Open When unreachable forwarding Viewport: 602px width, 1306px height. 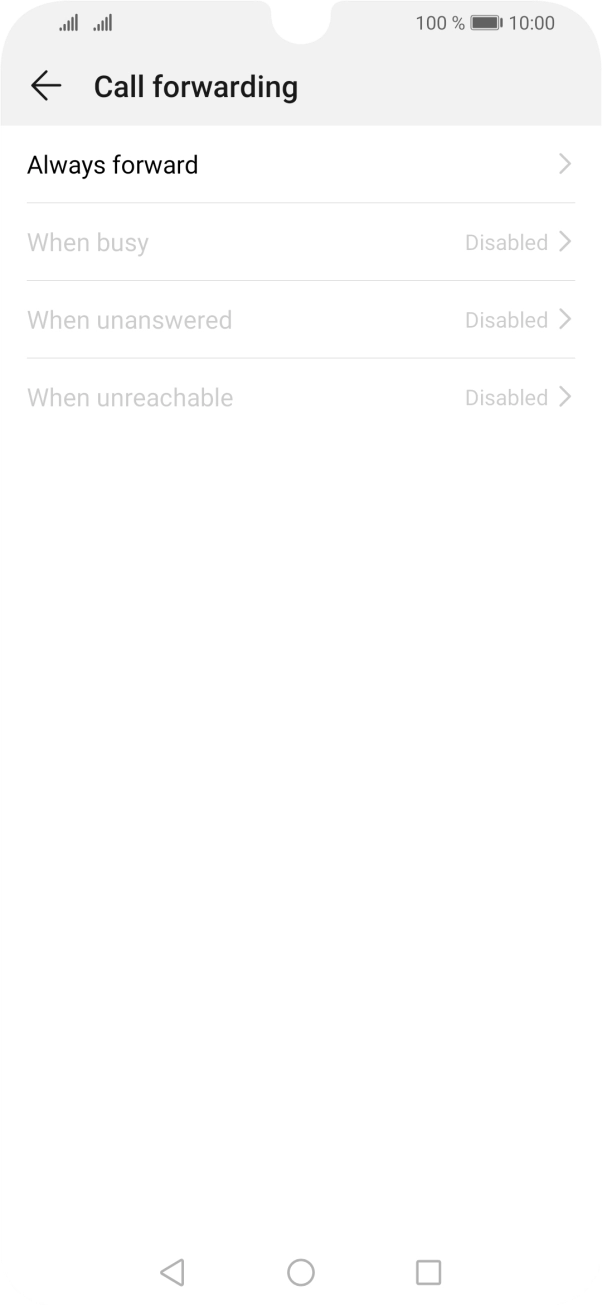tap(300, 398)
